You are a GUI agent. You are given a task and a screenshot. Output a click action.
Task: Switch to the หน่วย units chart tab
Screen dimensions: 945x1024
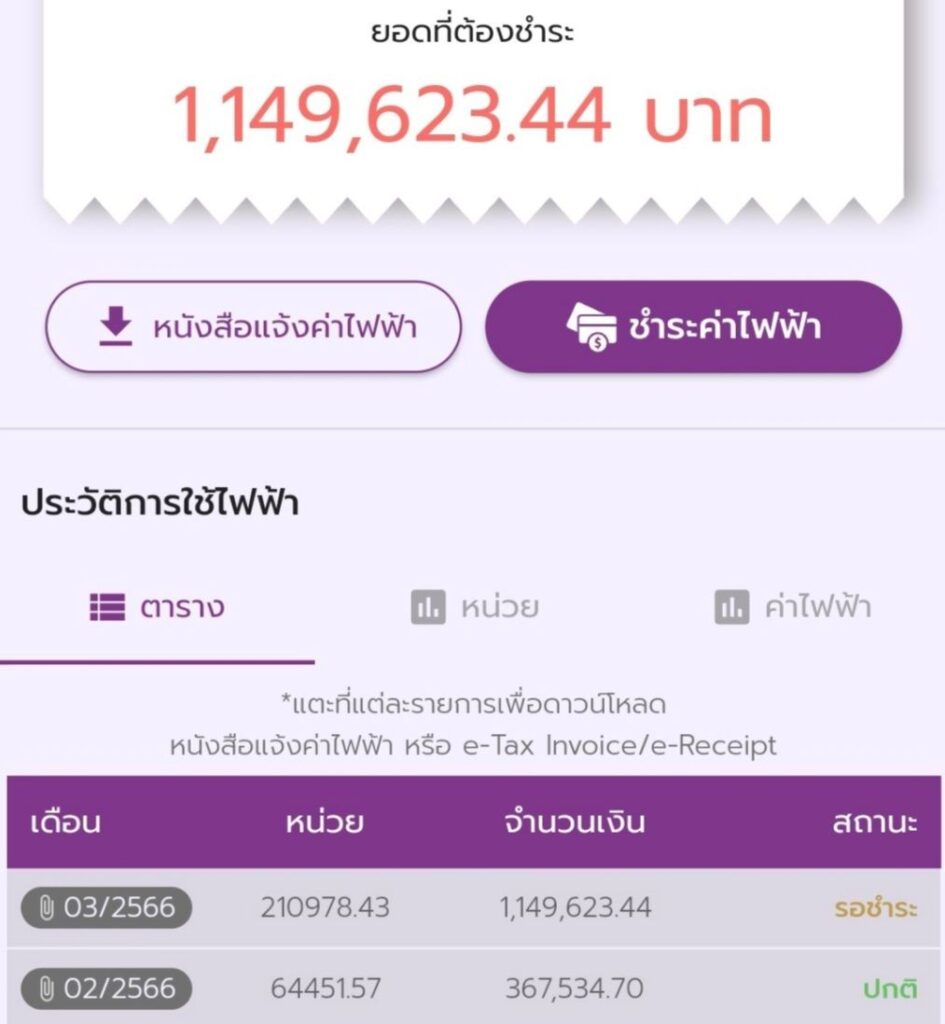coord(475,607)
